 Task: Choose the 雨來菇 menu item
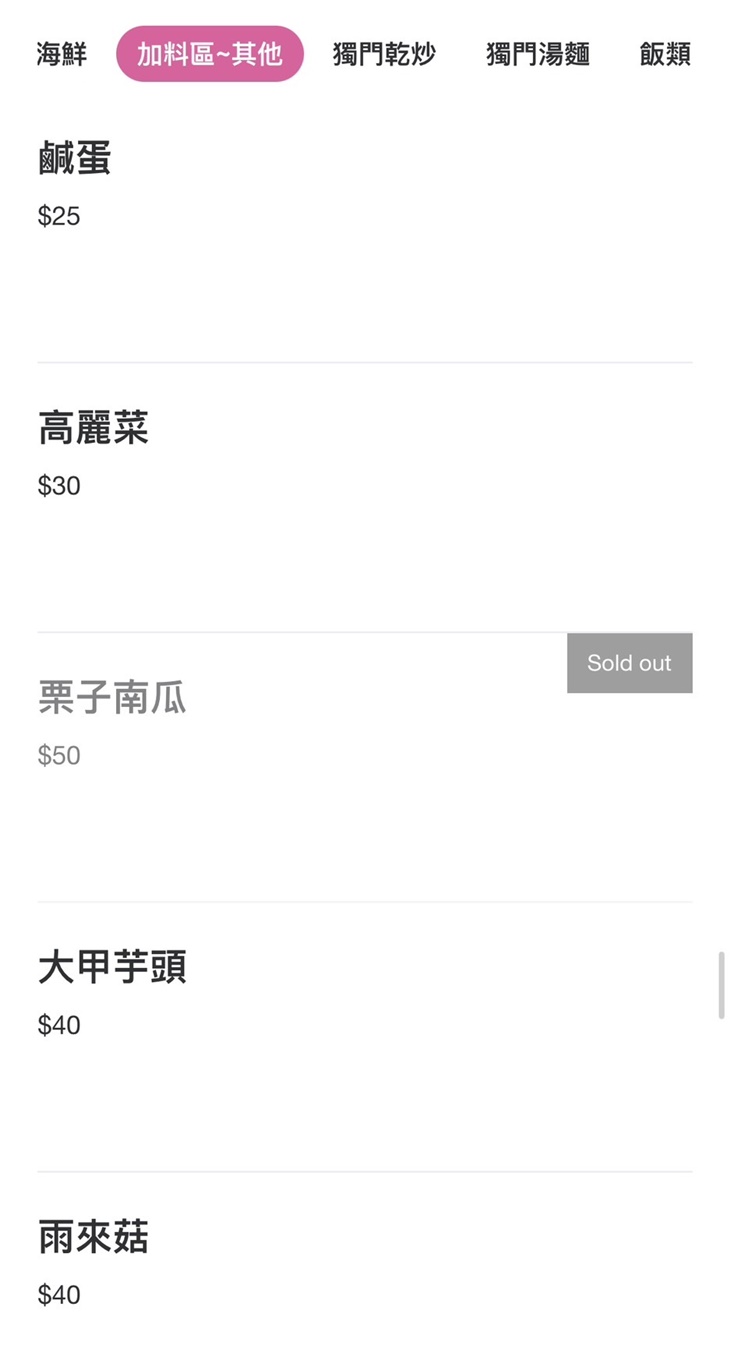(93, 1237)
